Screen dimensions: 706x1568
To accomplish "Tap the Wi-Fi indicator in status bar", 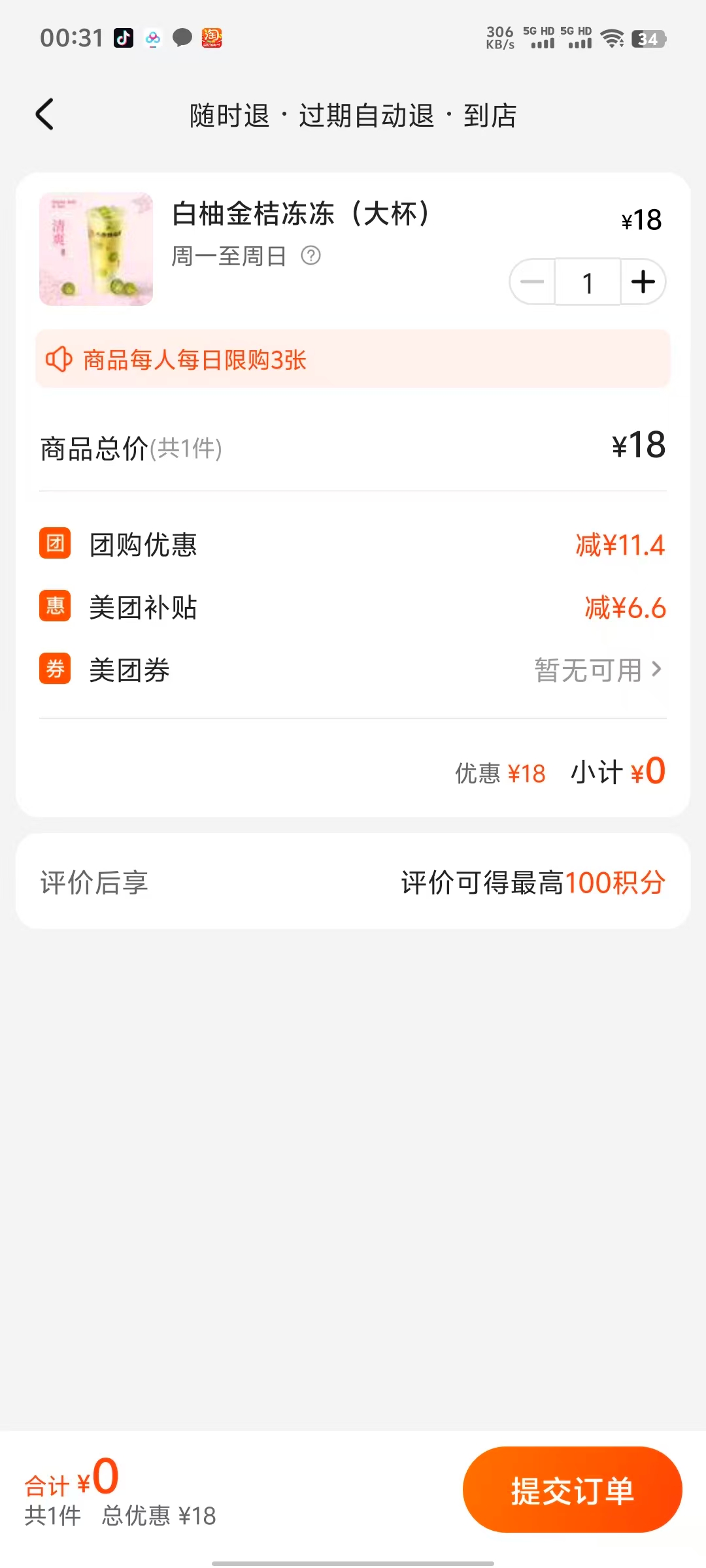I will pos(612,39).
